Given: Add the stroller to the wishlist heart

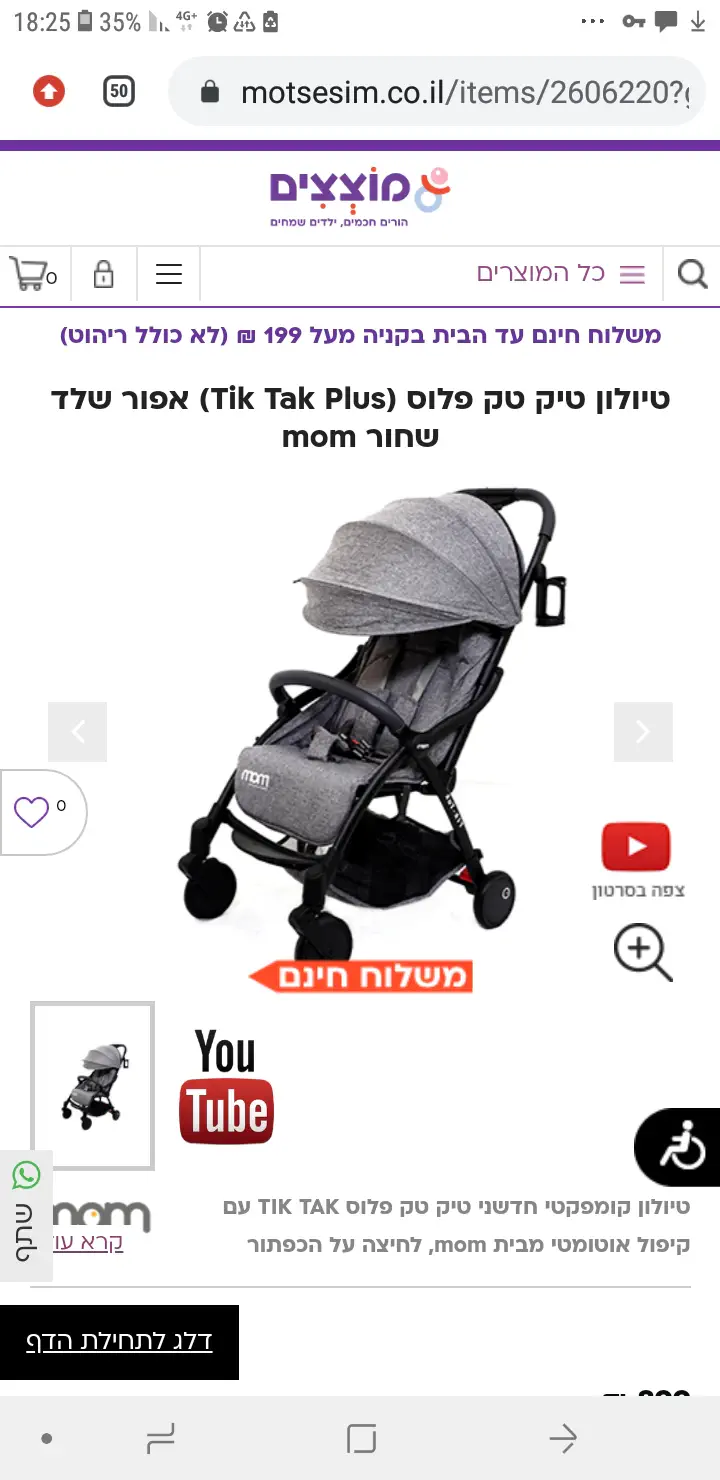Looking at the screenshot, I should click(x=33, y=812).
